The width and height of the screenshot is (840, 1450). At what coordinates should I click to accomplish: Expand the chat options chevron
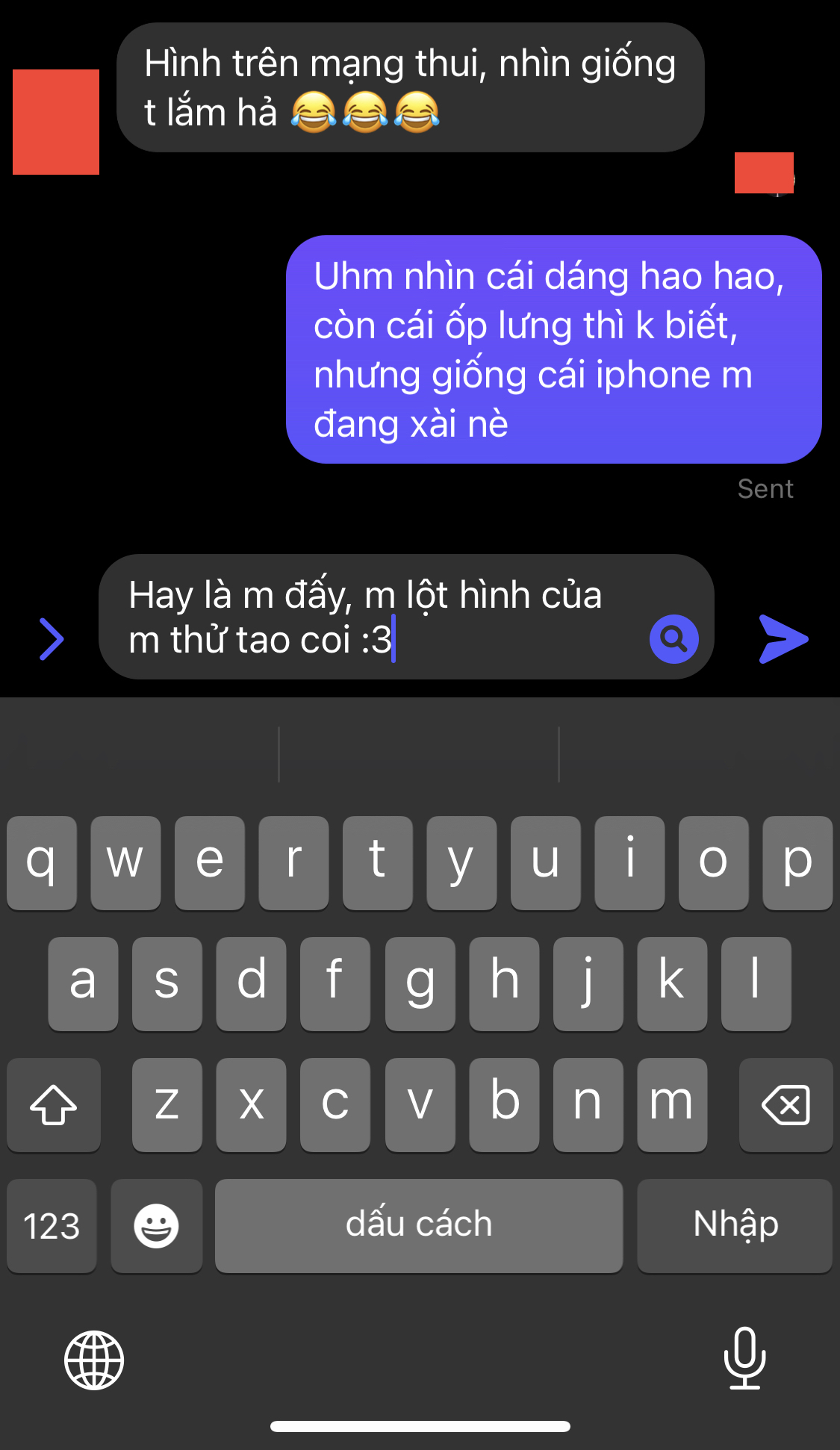point(52,639)
